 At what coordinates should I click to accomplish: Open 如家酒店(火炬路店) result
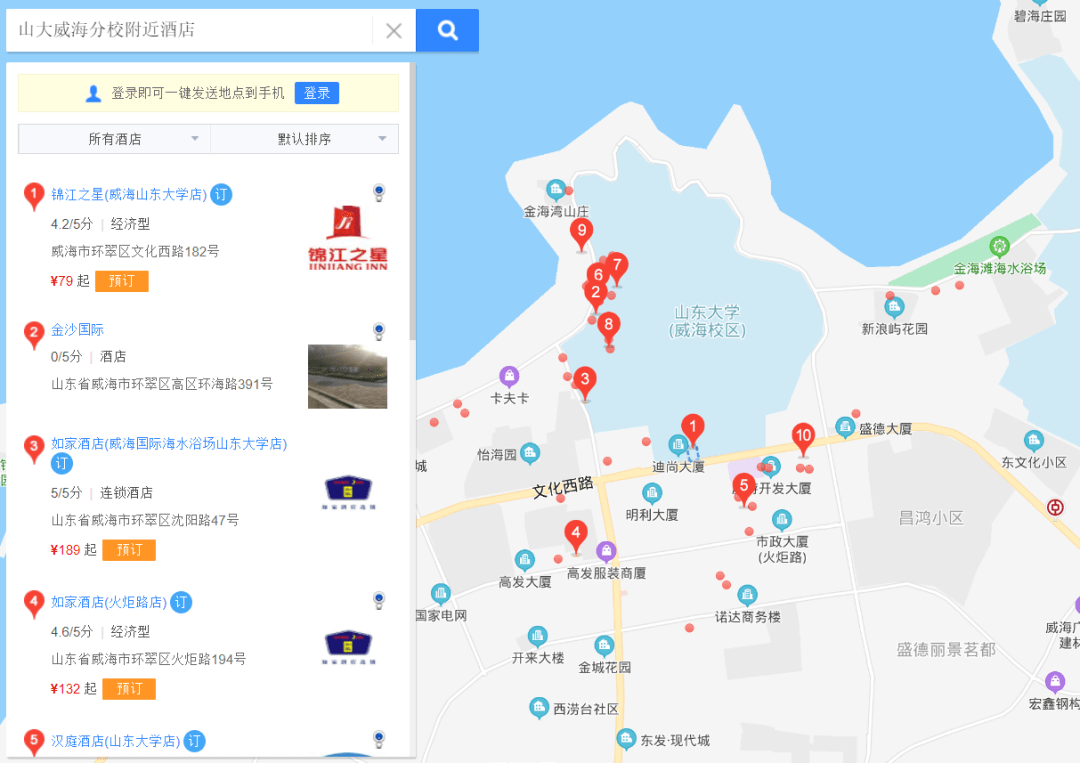click(x=108, y=602)
